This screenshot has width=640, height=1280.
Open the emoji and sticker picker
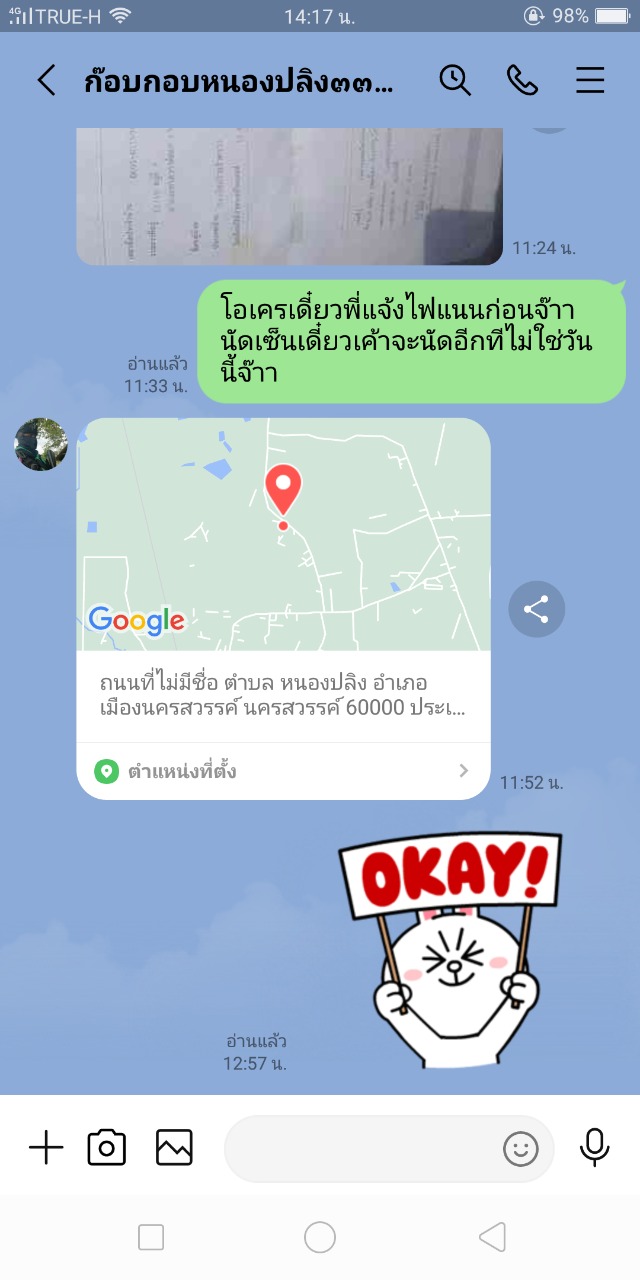tap(520, 1149)
